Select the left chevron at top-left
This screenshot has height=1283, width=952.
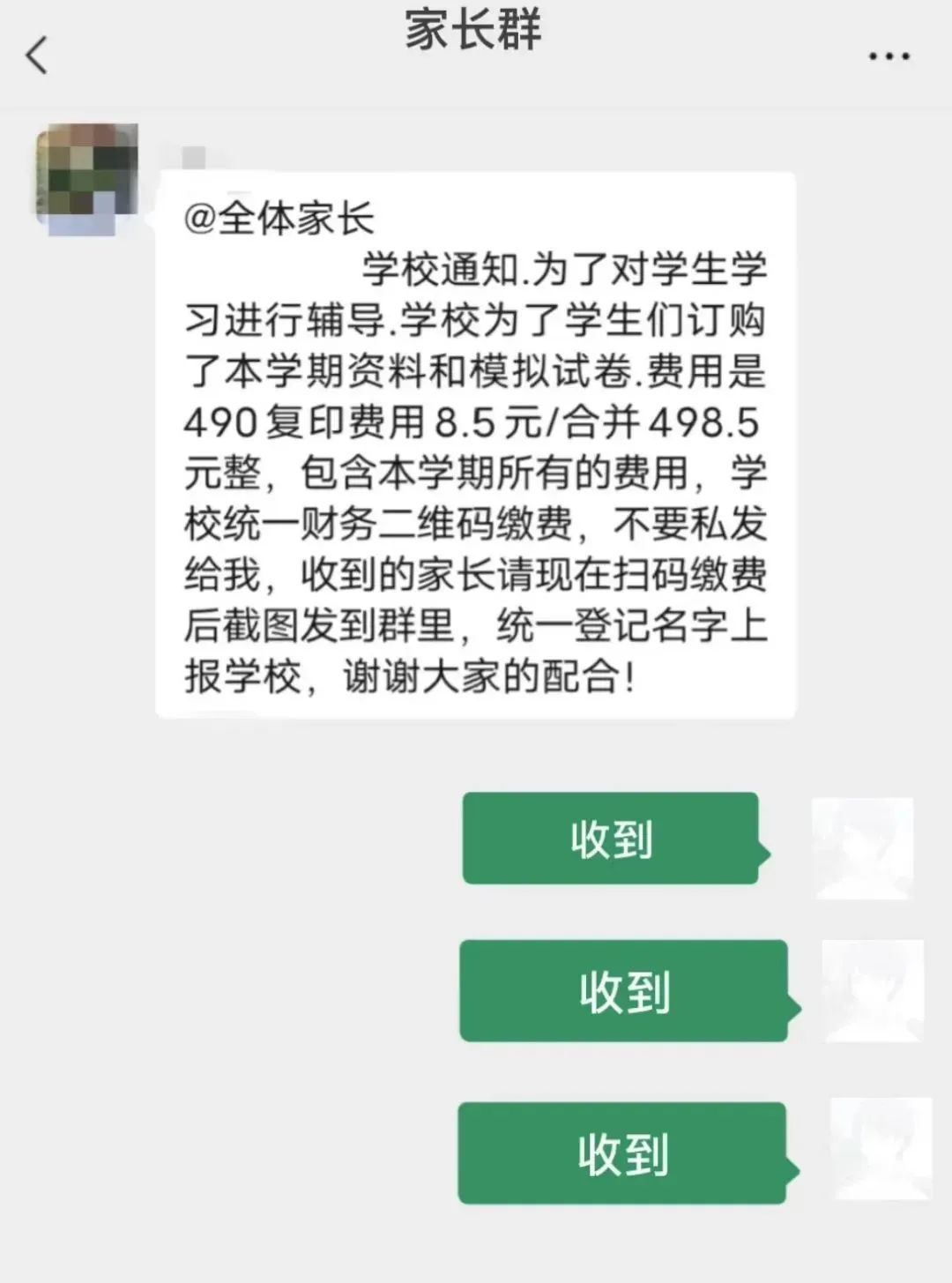(x=35, y=55)
